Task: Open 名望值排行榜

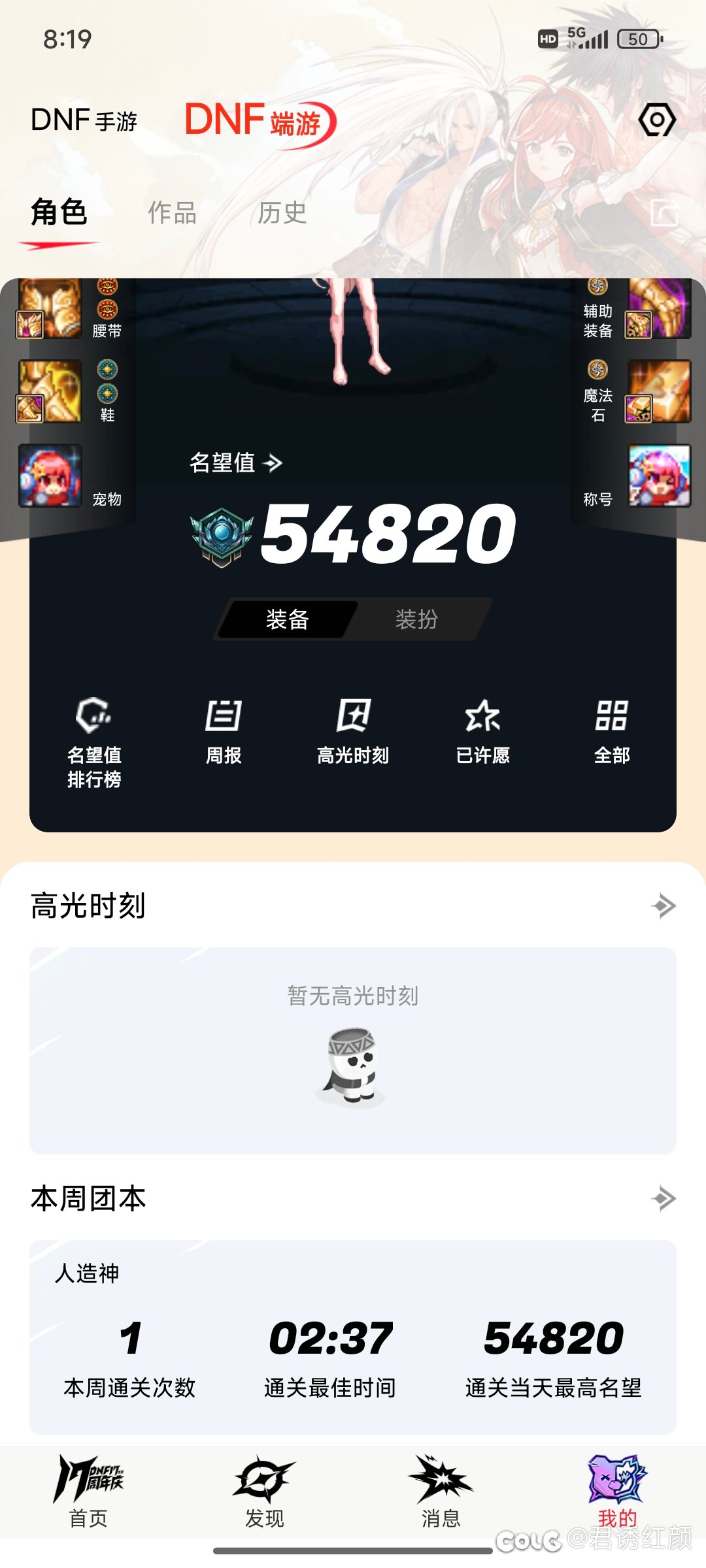Action: [x=94, y=743]
